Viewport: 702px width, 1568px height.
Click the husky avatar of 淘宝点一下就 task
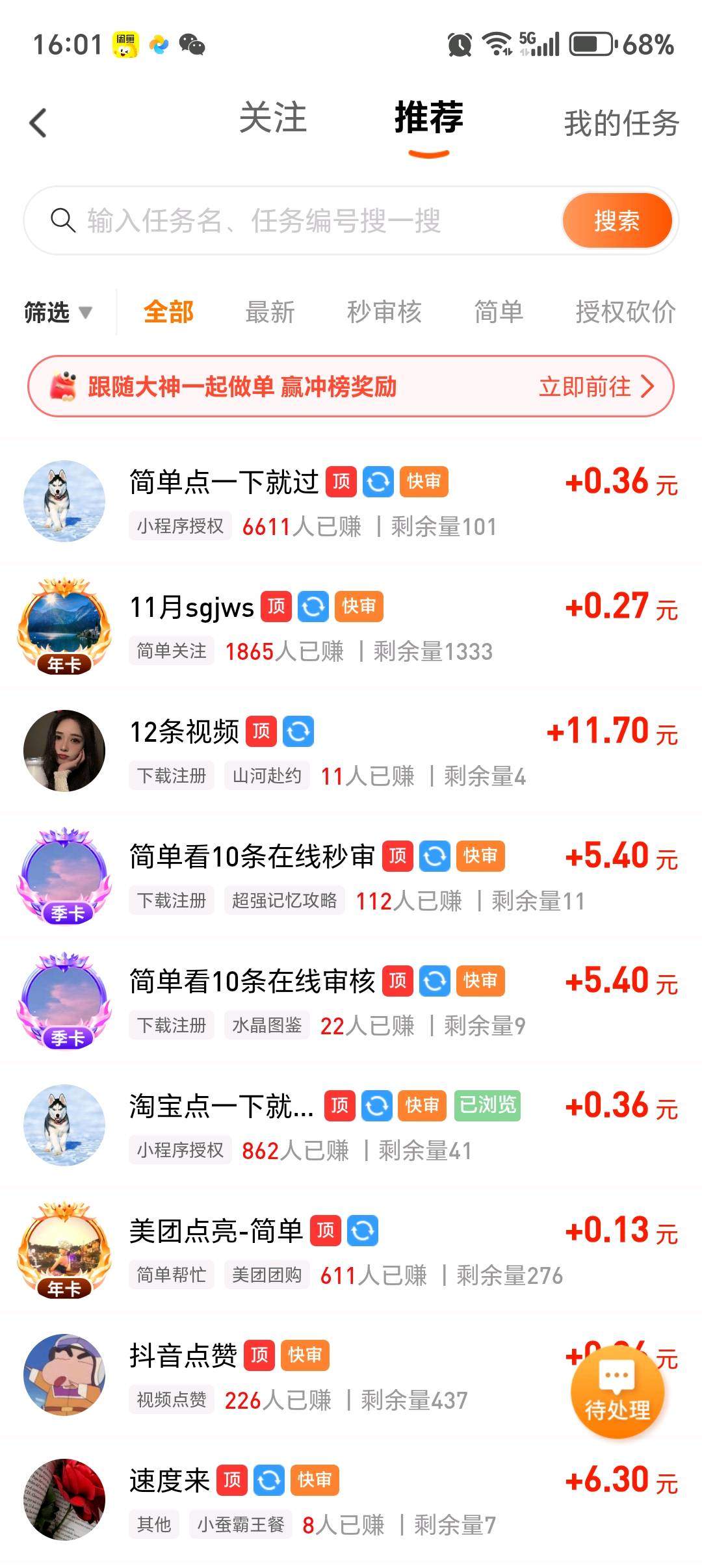pyautogui.click(x=64, y=1125)
